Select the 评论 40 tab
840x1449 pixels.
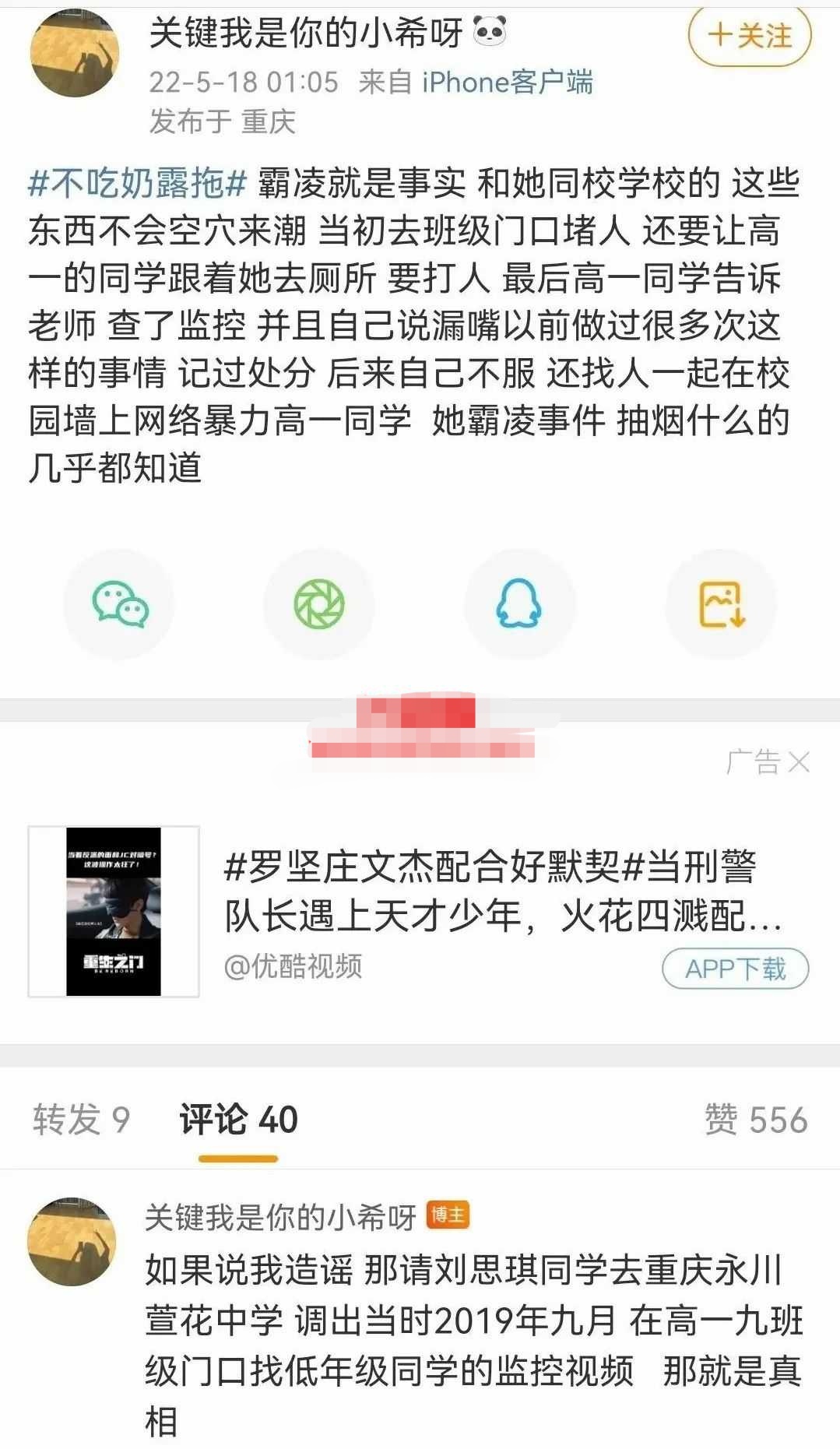click(238, 1120)
